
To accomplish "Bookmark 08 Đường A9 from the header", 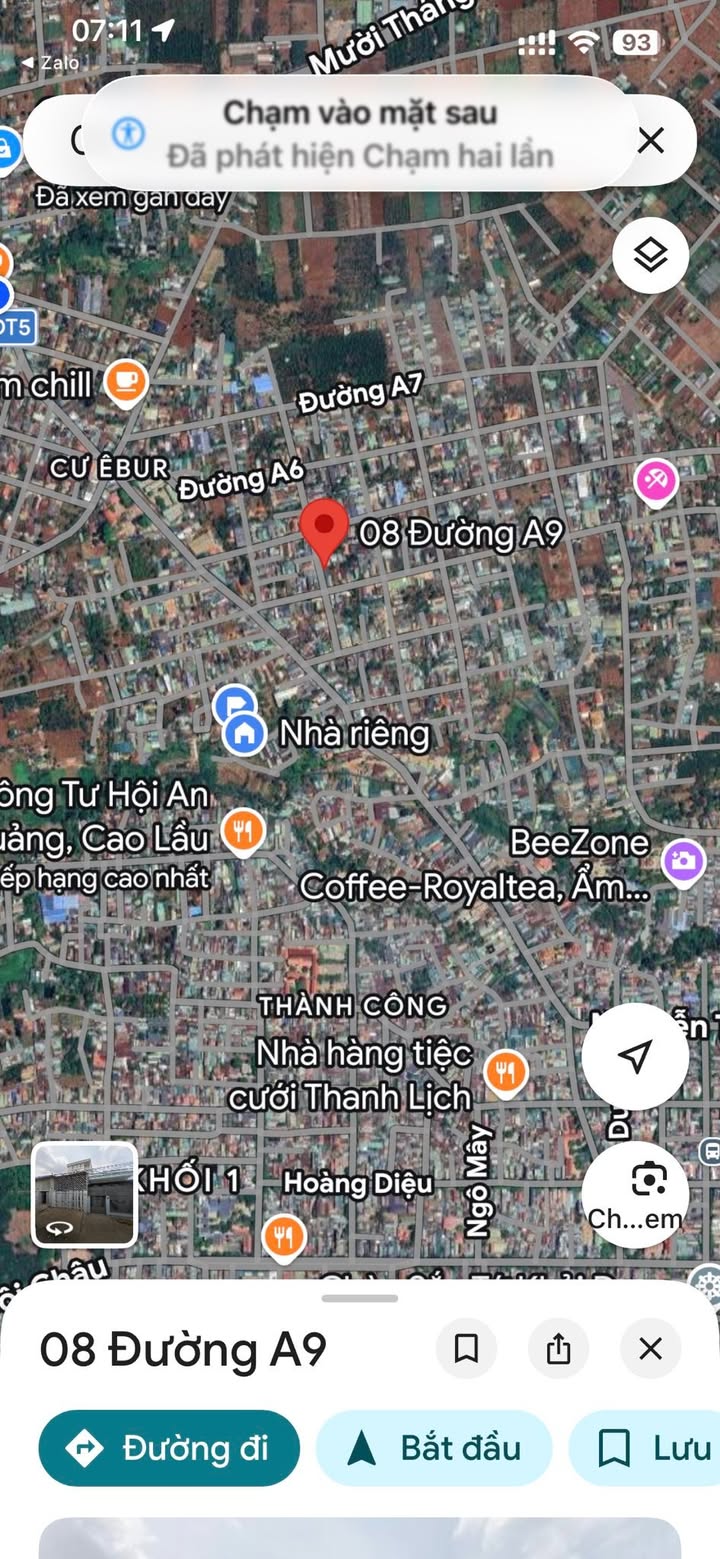I will pos(466,1349).
